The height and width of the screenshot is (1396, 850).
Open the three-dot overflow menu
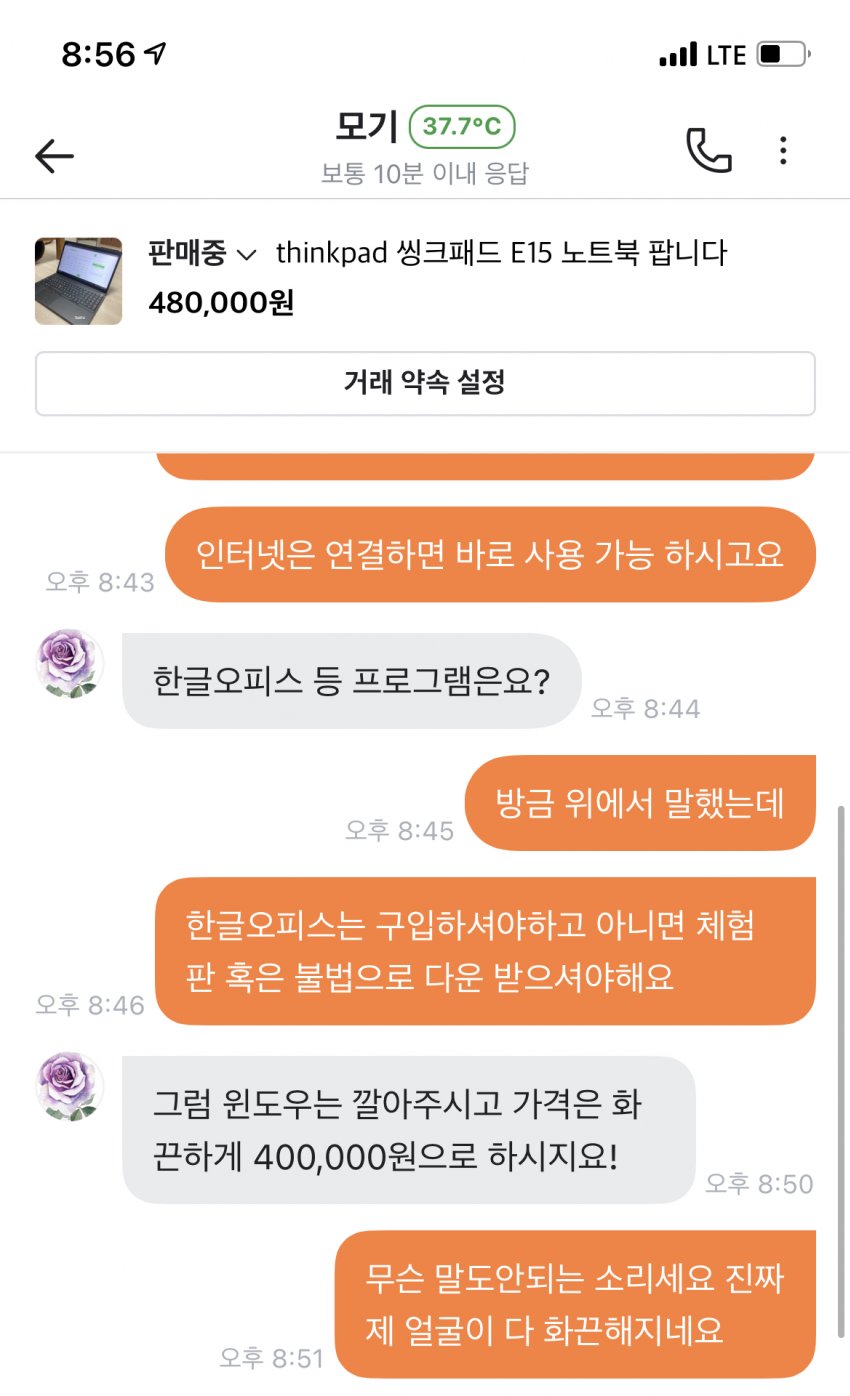coord(783,151)
